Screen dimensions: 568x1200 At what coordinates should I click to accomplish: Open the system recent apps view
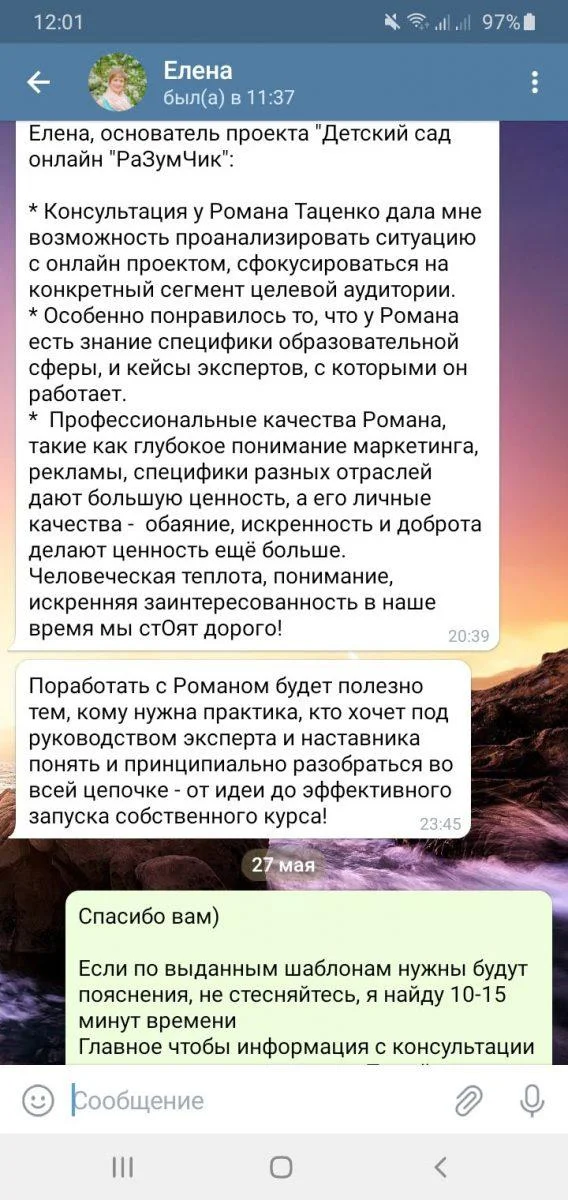(x=123, y=1167)
